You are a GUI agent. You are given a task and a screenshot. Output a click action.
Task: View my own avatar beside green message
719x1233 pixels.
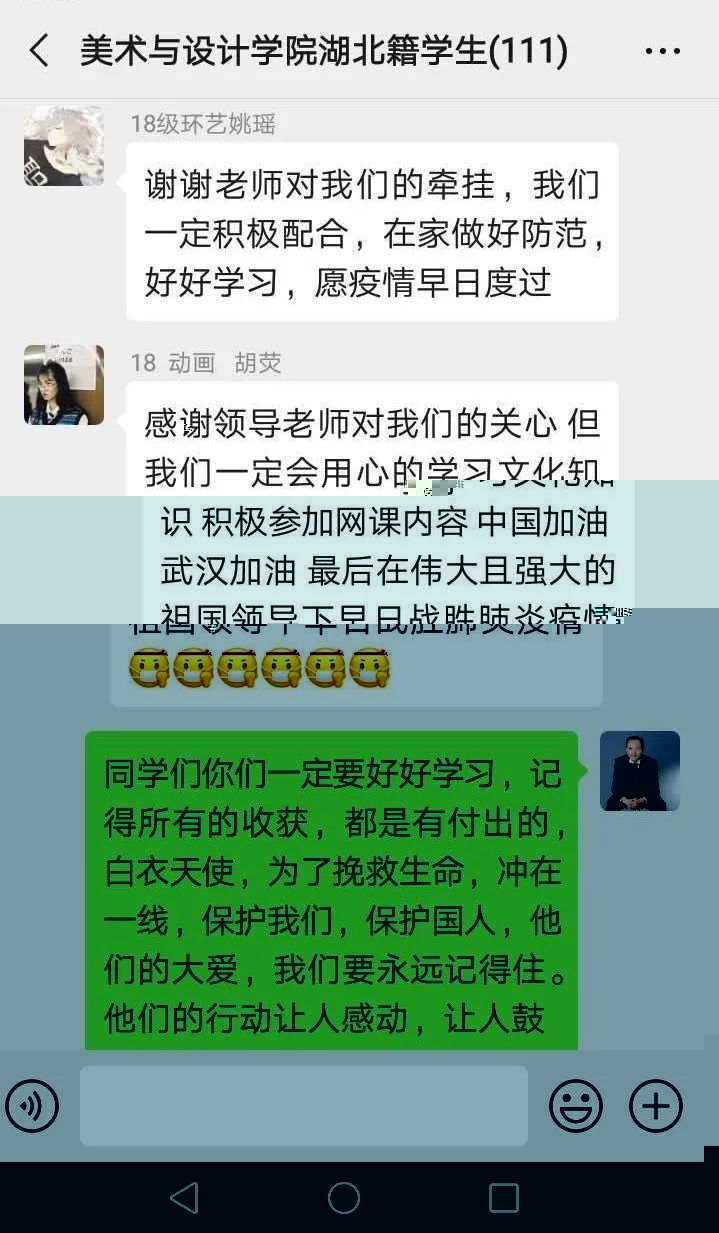click(x=639, y=771)
